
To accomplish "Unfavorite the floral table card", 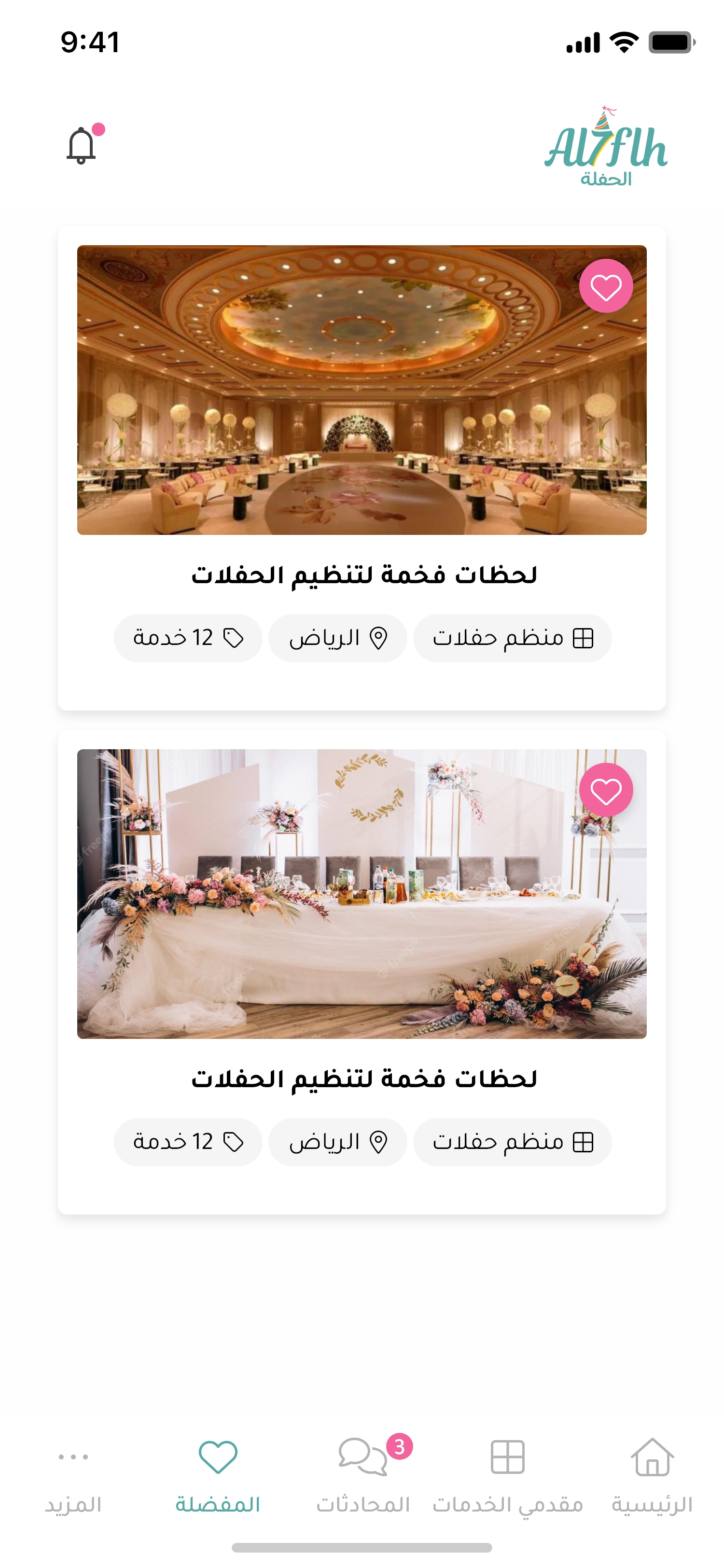I will [605, 790].
